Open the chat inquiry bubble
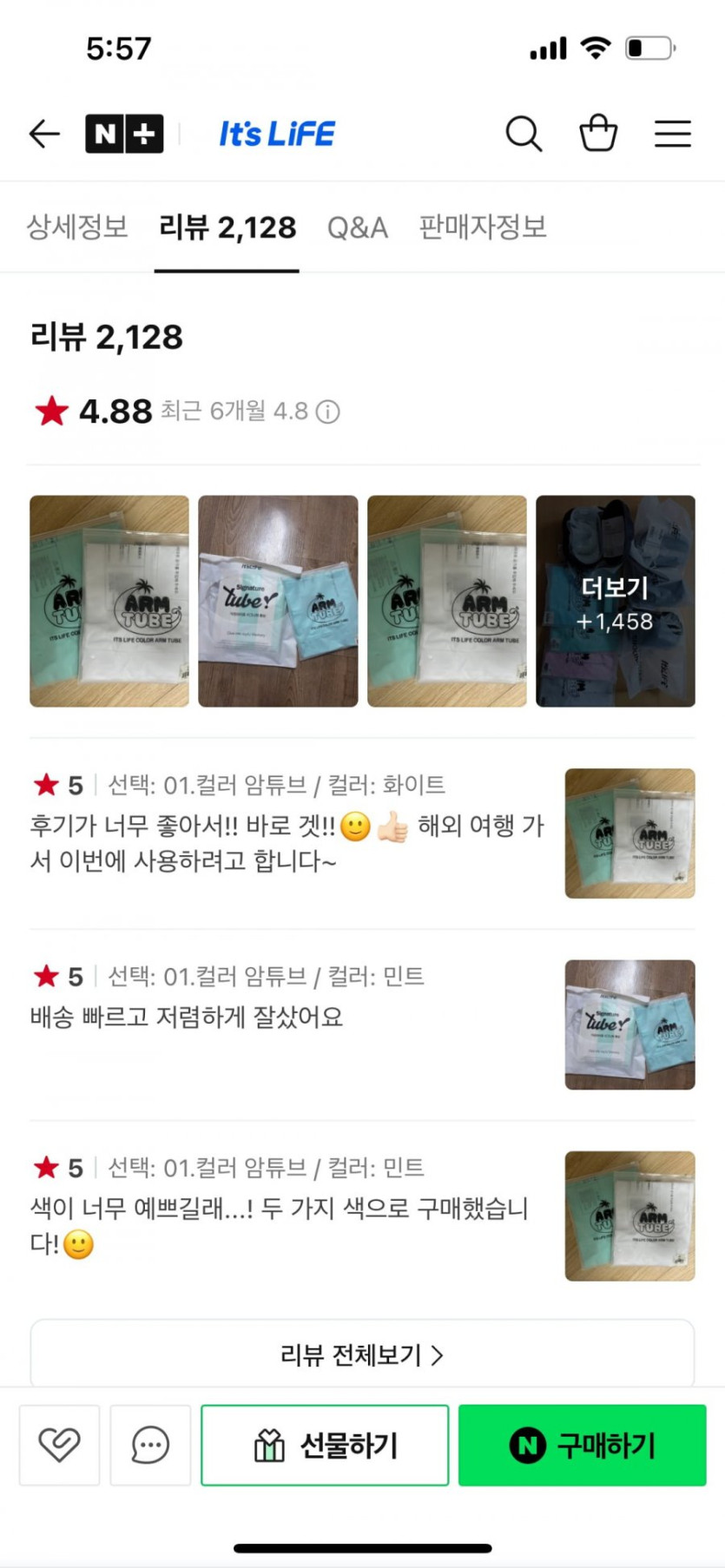The height and width of the screenshot is (1568, 725). click(x=150, y=1445)
